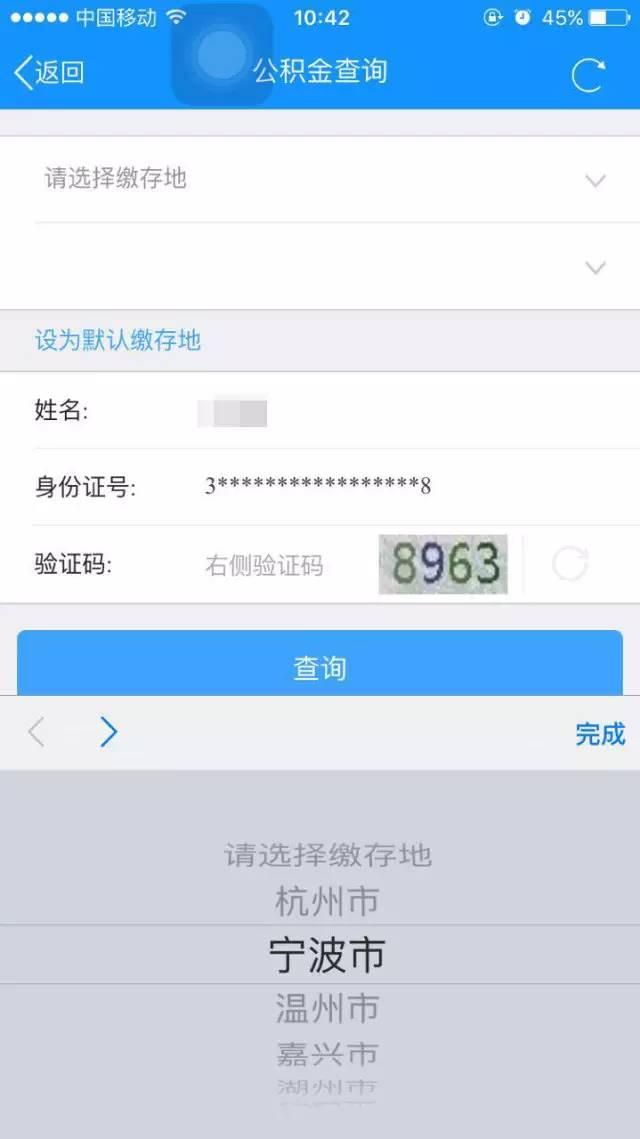Tap the 设为默认缴存地 link
Image resolution: width=640 pixels, height=1139 pixels.
coord(118,340)
